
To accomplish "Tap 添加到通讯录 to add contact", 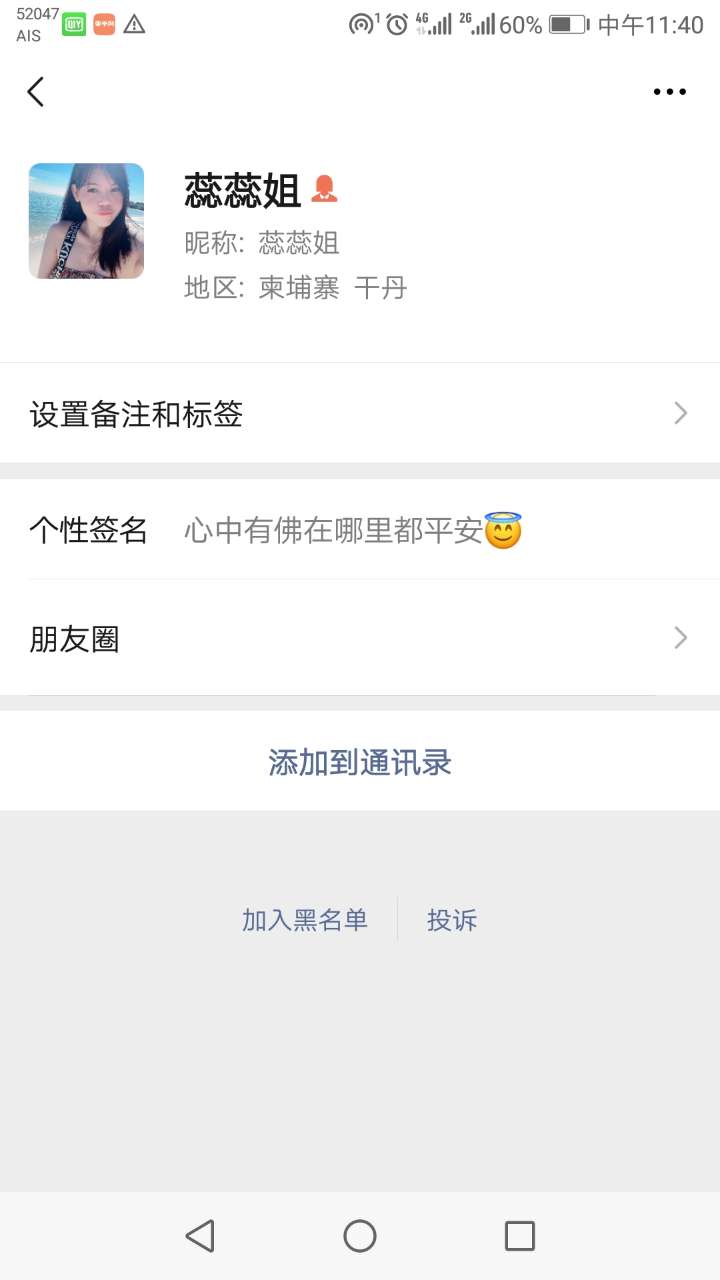I will 360,762.
